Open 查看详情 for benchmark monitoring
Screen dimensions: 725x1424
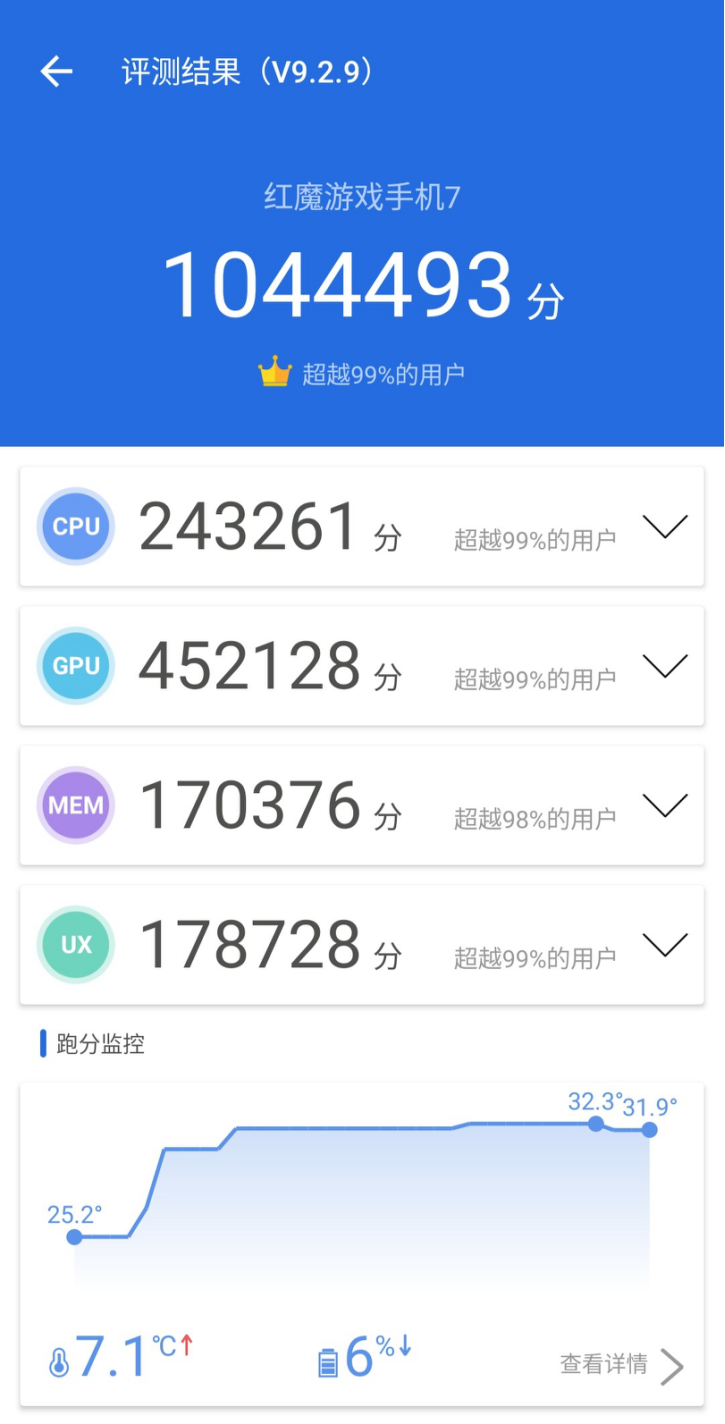pos(621,1364)
